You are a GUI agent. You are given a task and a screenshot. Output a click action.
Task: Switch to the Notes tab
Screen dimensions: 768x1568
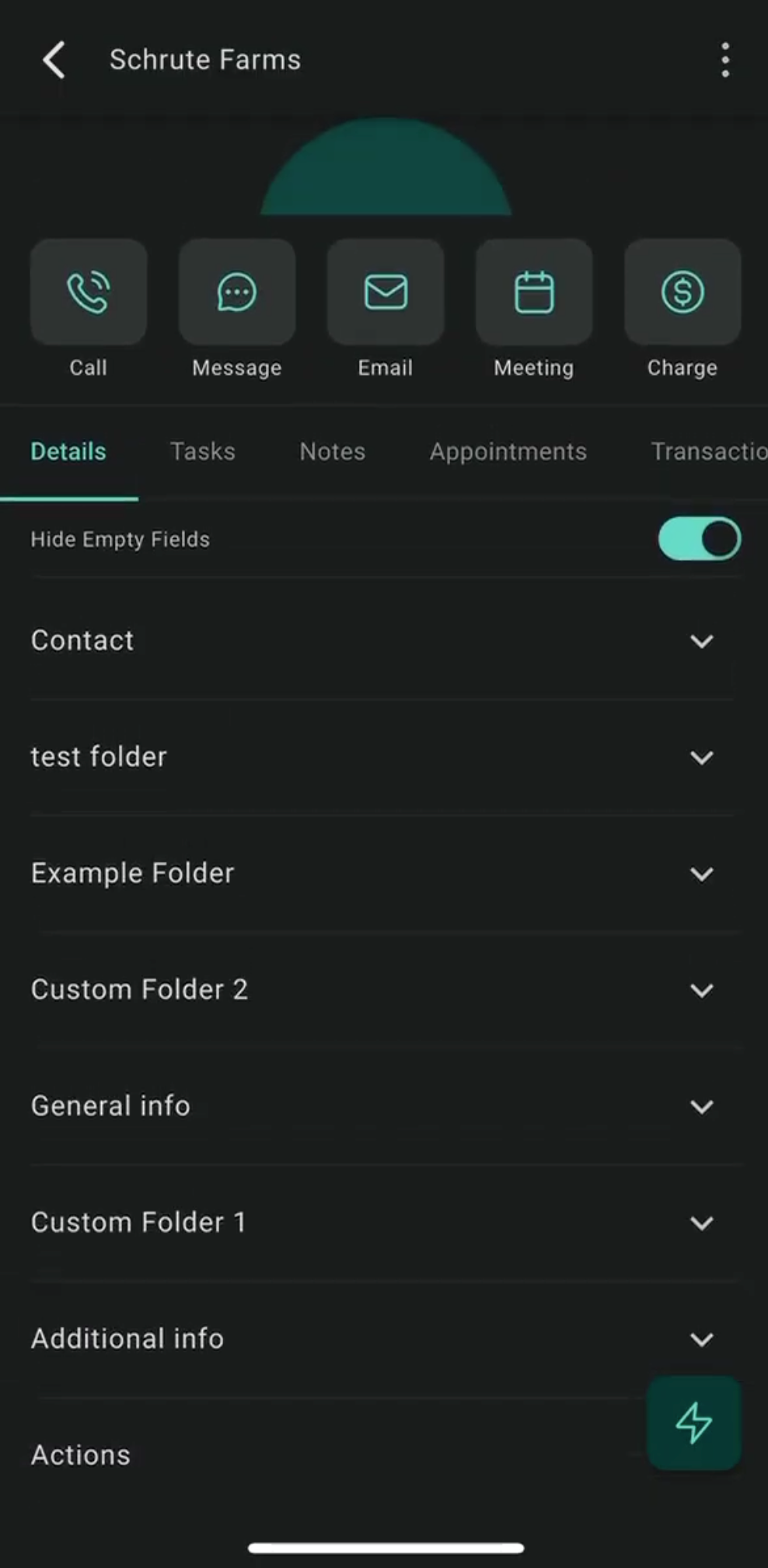332,452
